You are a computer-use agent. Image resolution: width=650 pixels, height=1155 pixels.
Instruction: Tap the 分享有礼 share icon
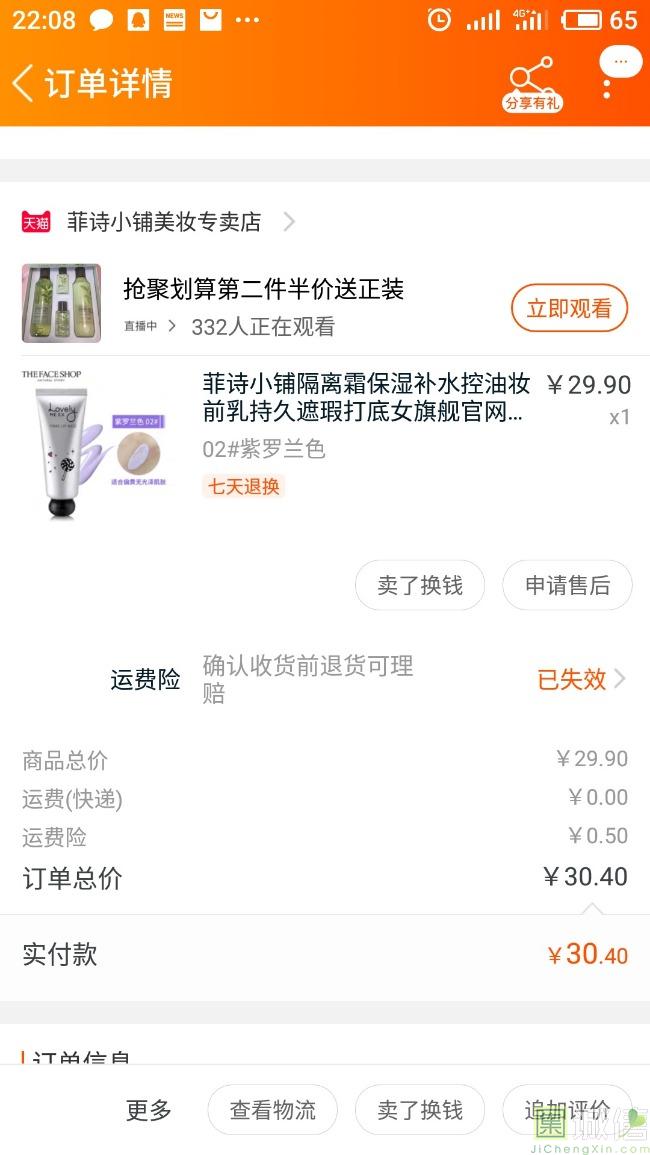point(532,83)
